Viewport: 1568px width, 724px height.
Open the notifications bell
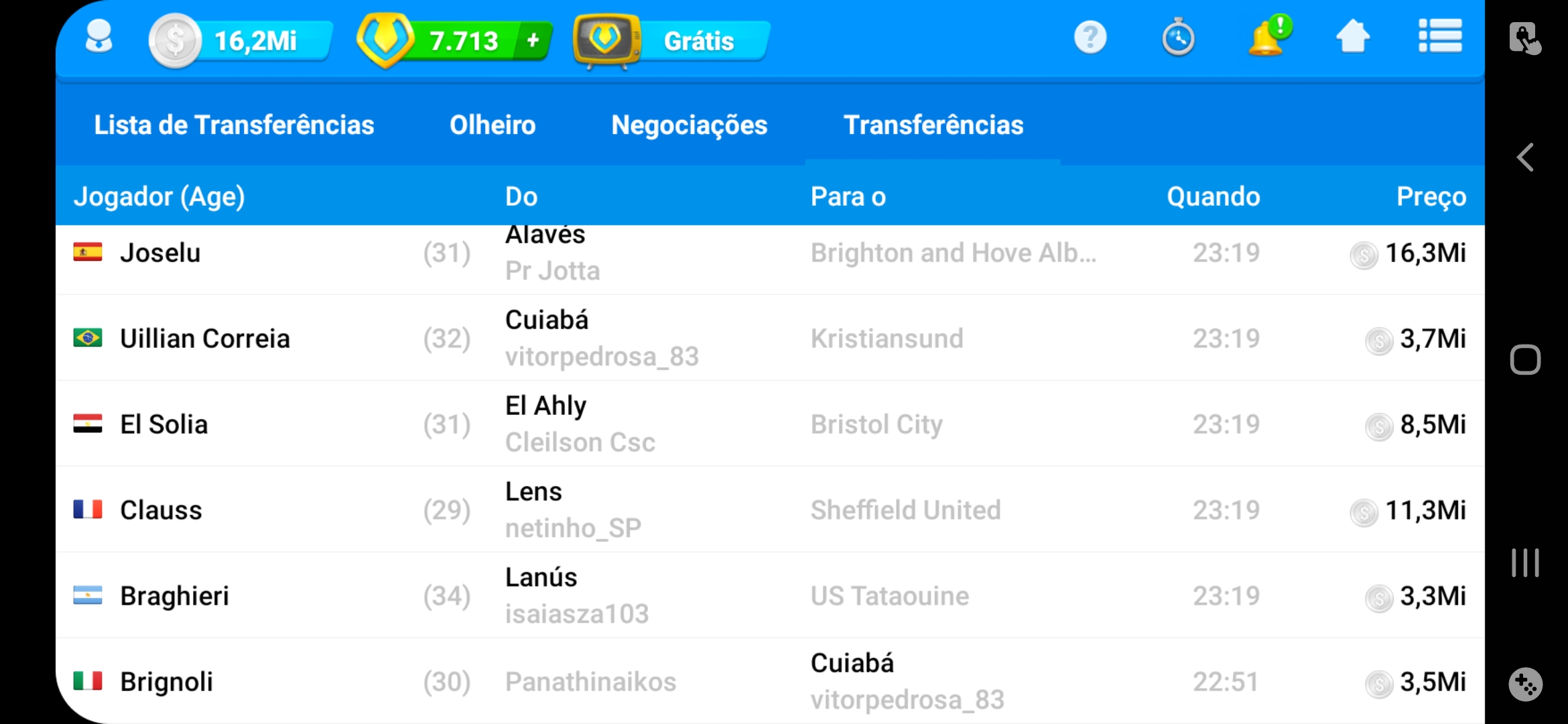(x=1266, y=38)
